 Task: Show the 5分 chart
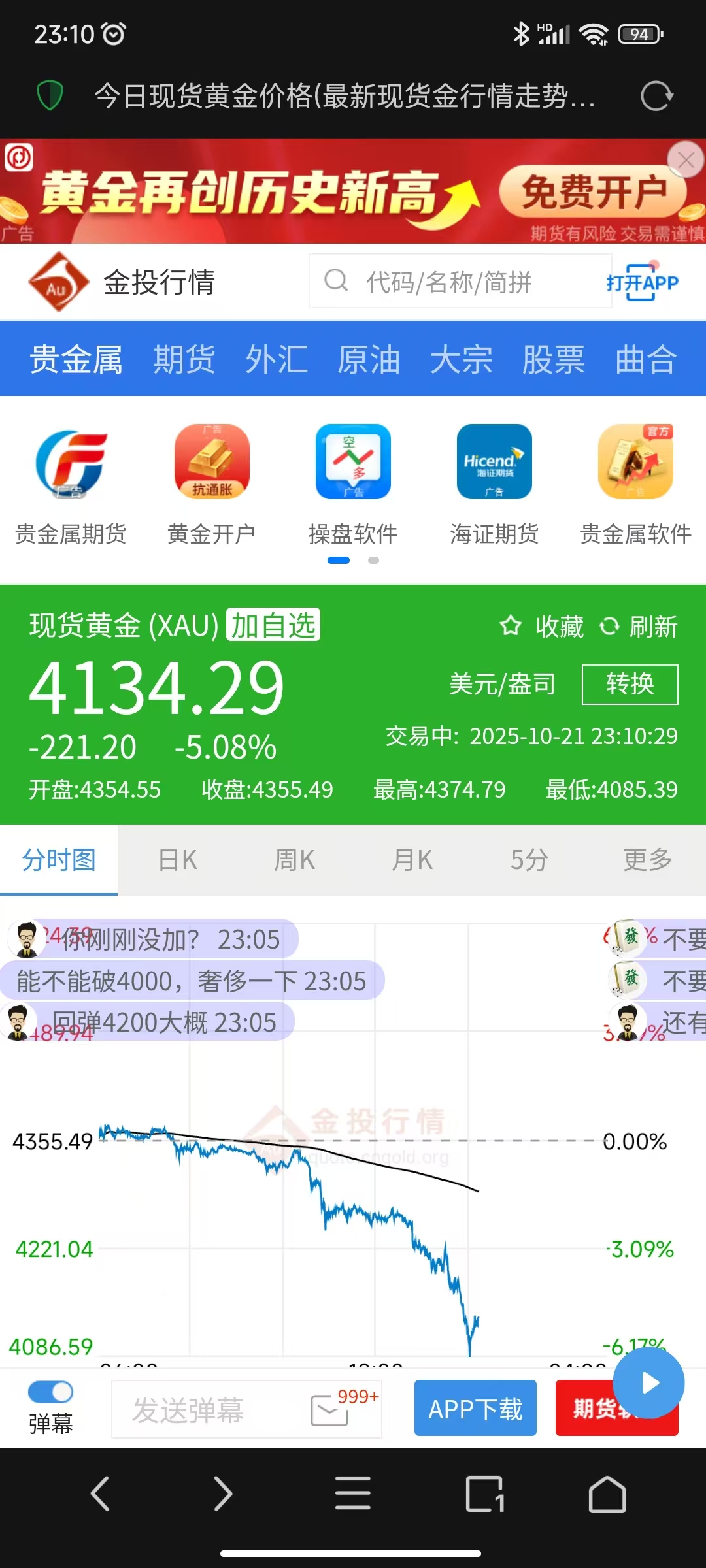[x=529, y=860]
